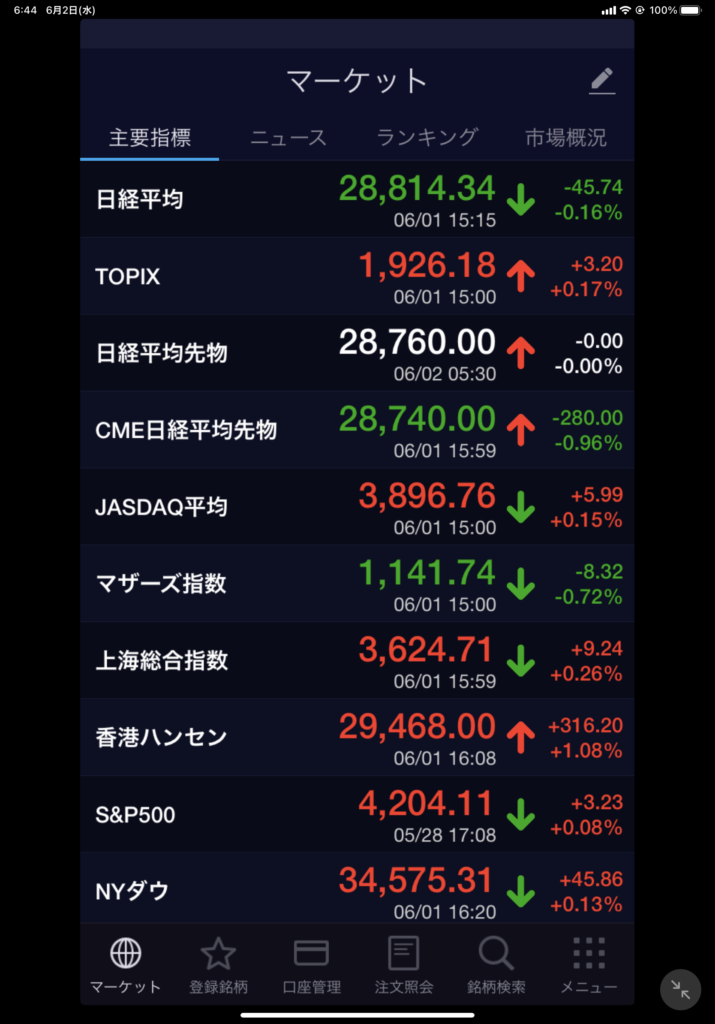Open the マザーズ指数 row
This screenshot has width=715, height=1024.
click(x=357, y=584)
